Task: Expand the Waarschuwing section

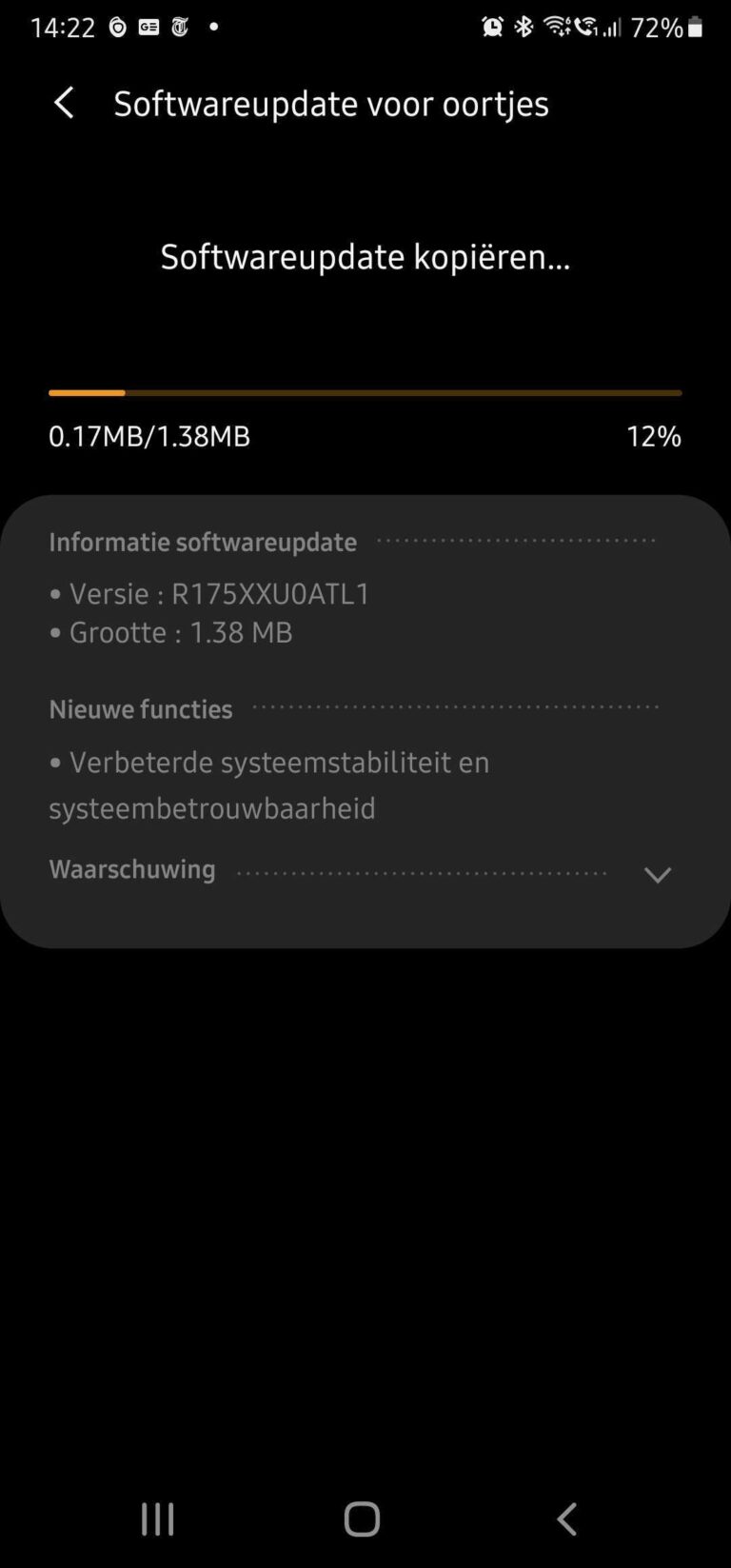Action: coord(657,875)
